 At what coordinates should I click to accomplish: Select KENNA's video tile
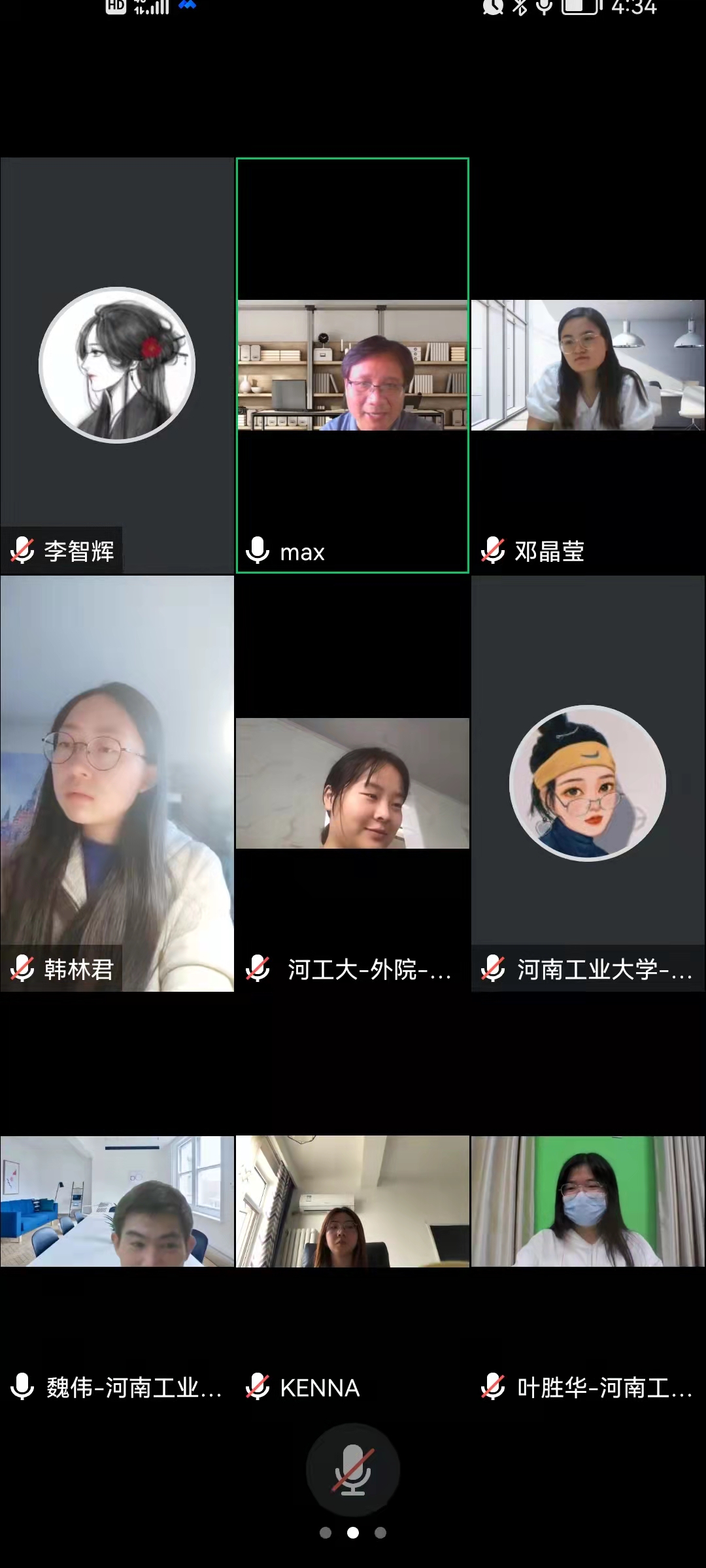(x=352, y=1202)
